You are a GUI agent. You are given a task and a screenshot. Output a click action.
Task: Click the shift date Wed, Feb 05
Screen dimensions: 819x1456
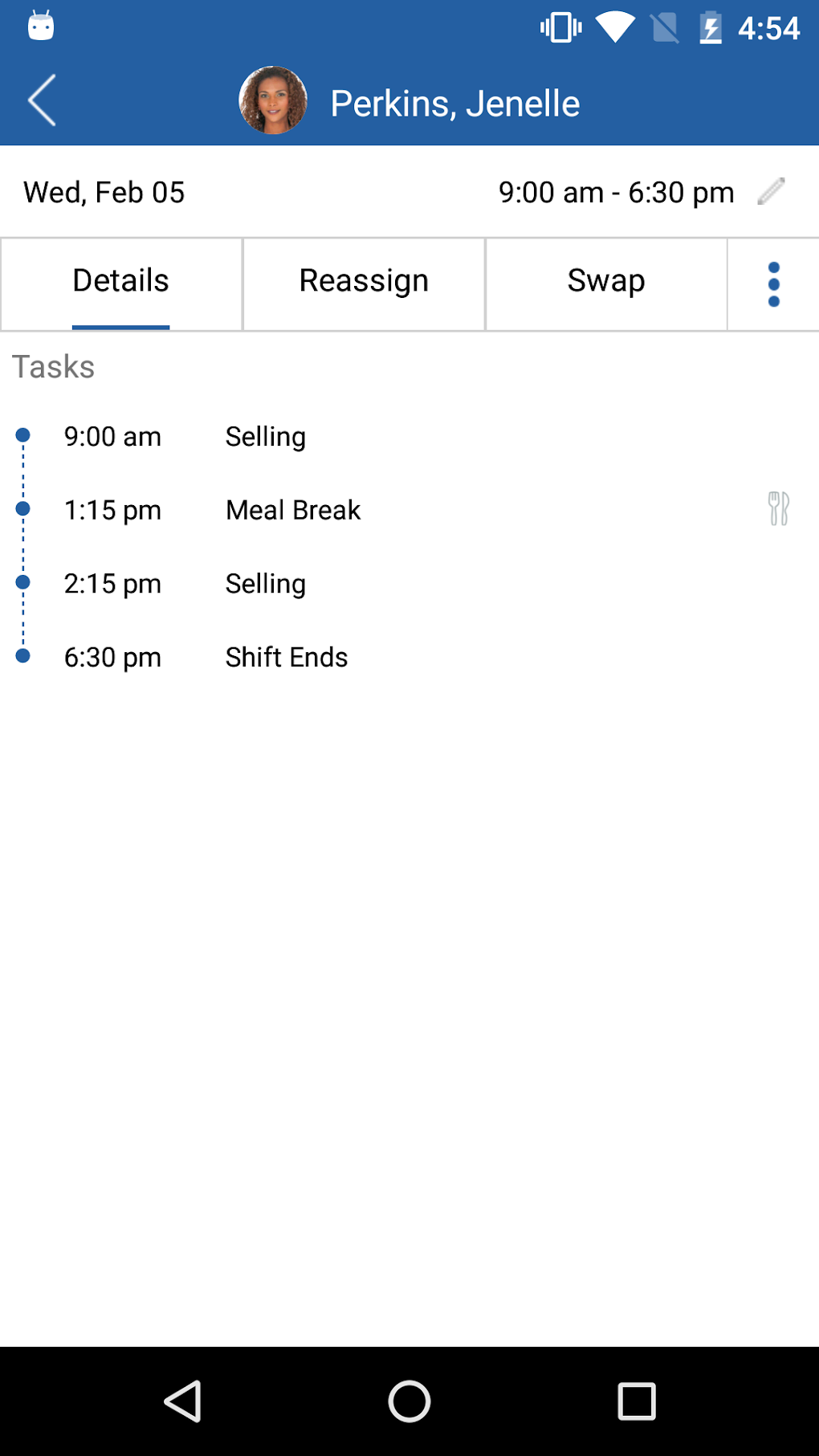pos(104,192)
